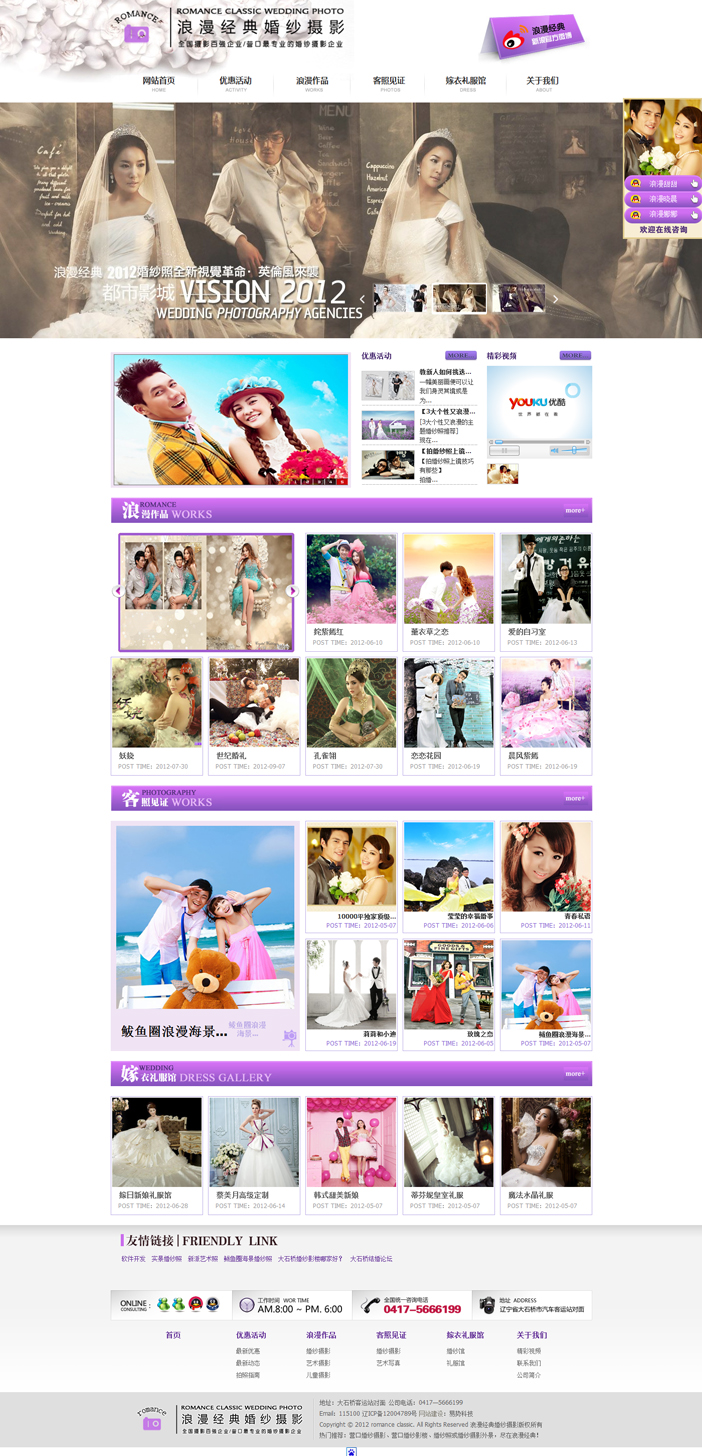The width and height of the screenshot is (702, 1456).
Task: Open 网站首页 in the top navigation
Action: pyautogui.click(x=159, y=83)
